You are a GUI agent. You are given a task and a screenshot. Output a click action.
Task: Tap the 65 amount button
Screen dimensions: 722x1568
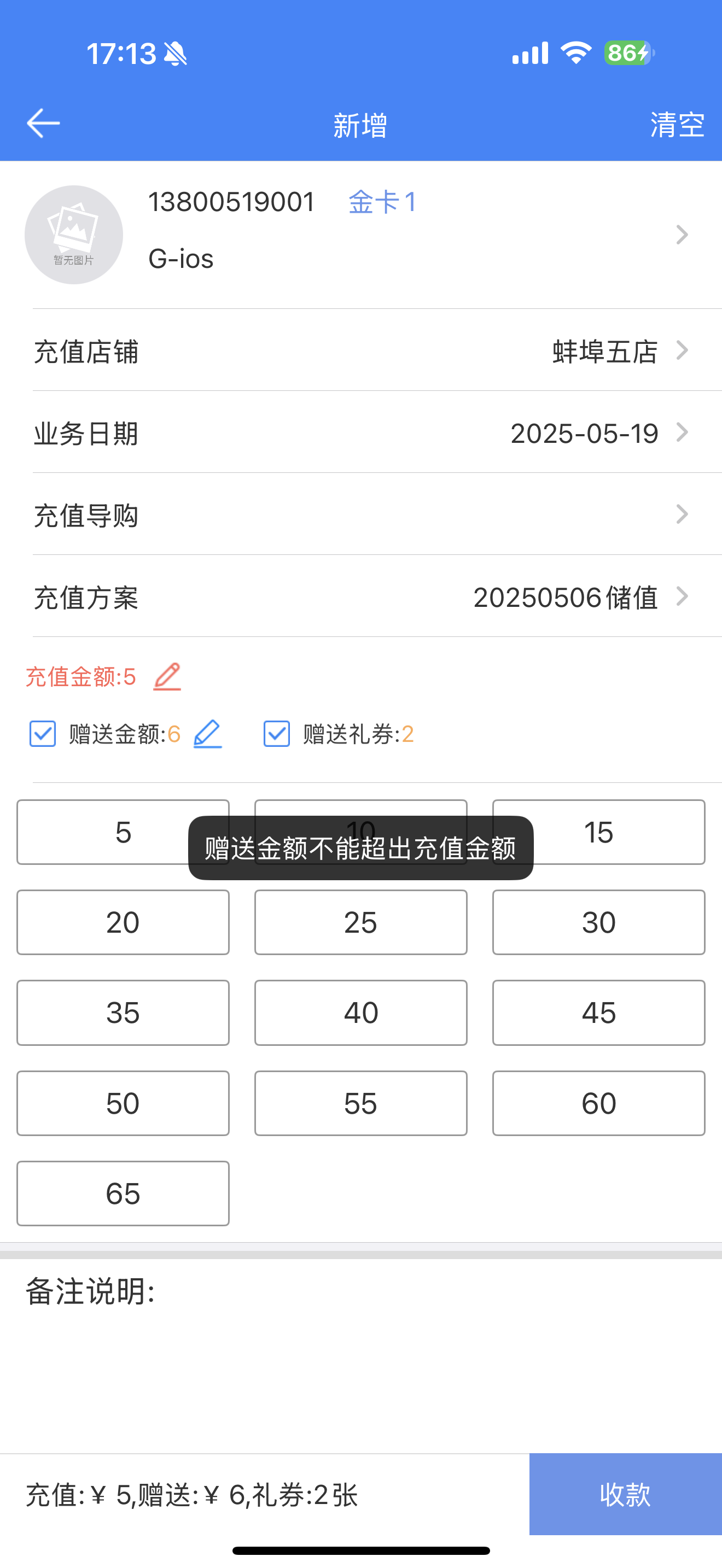(x=123, y=1193)
